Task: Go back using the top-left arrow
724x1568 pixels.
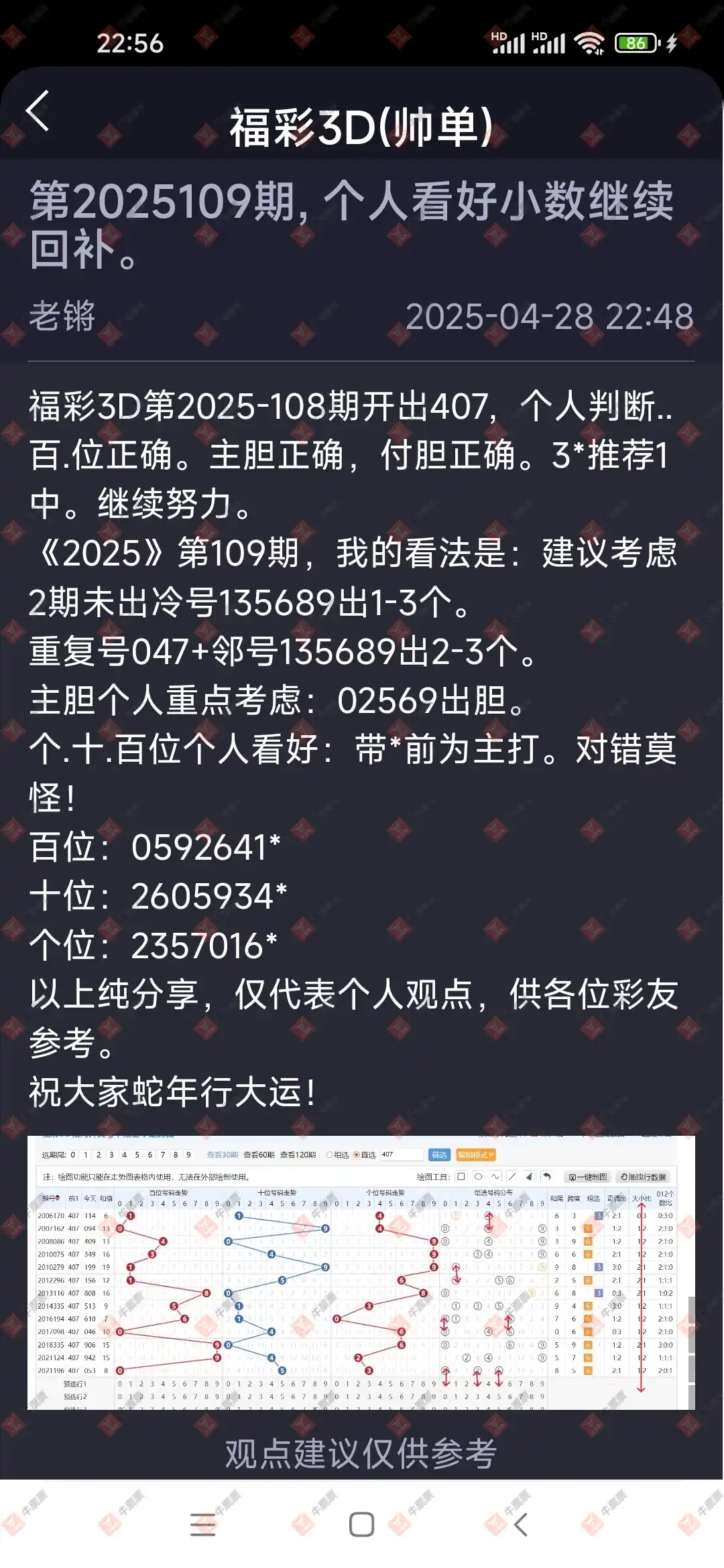Action: (38, 111)
